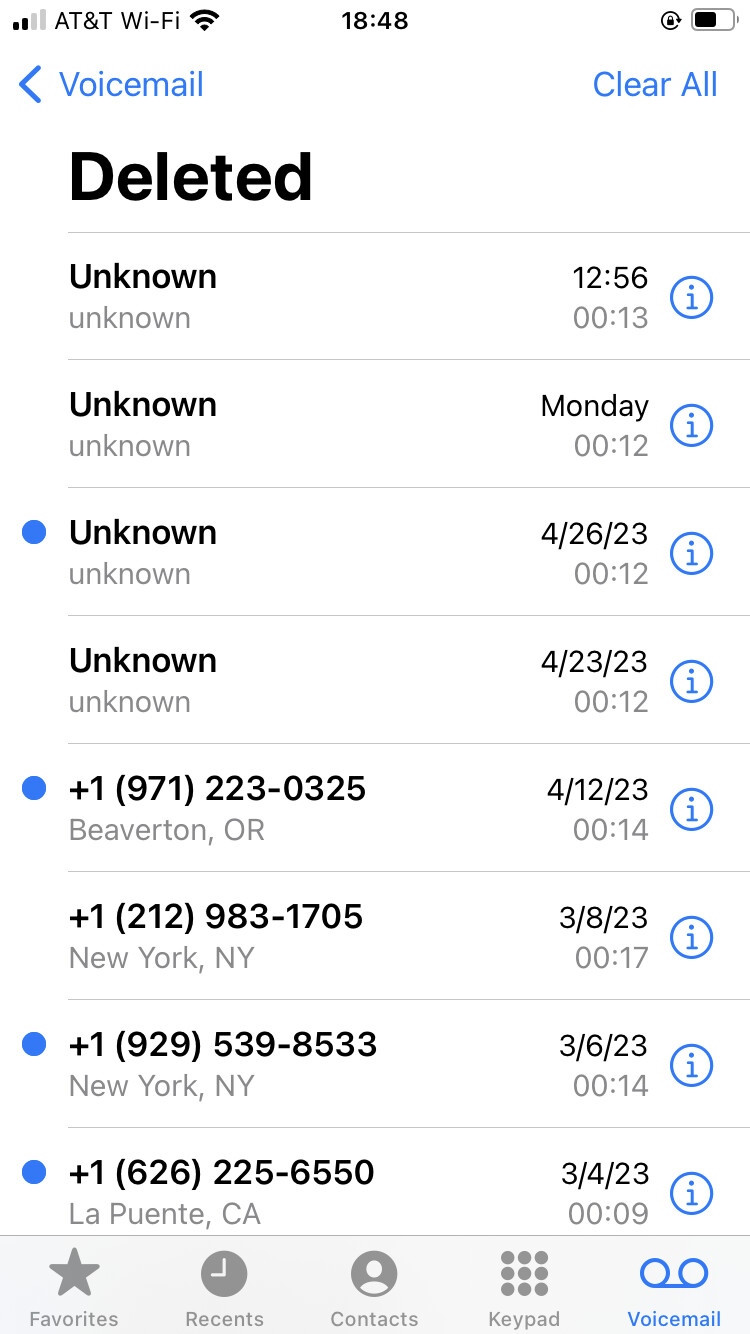Show info for the +1 (212) 983-1705 voicemail
Screen dimensions: 750x1334
[691, 937]
